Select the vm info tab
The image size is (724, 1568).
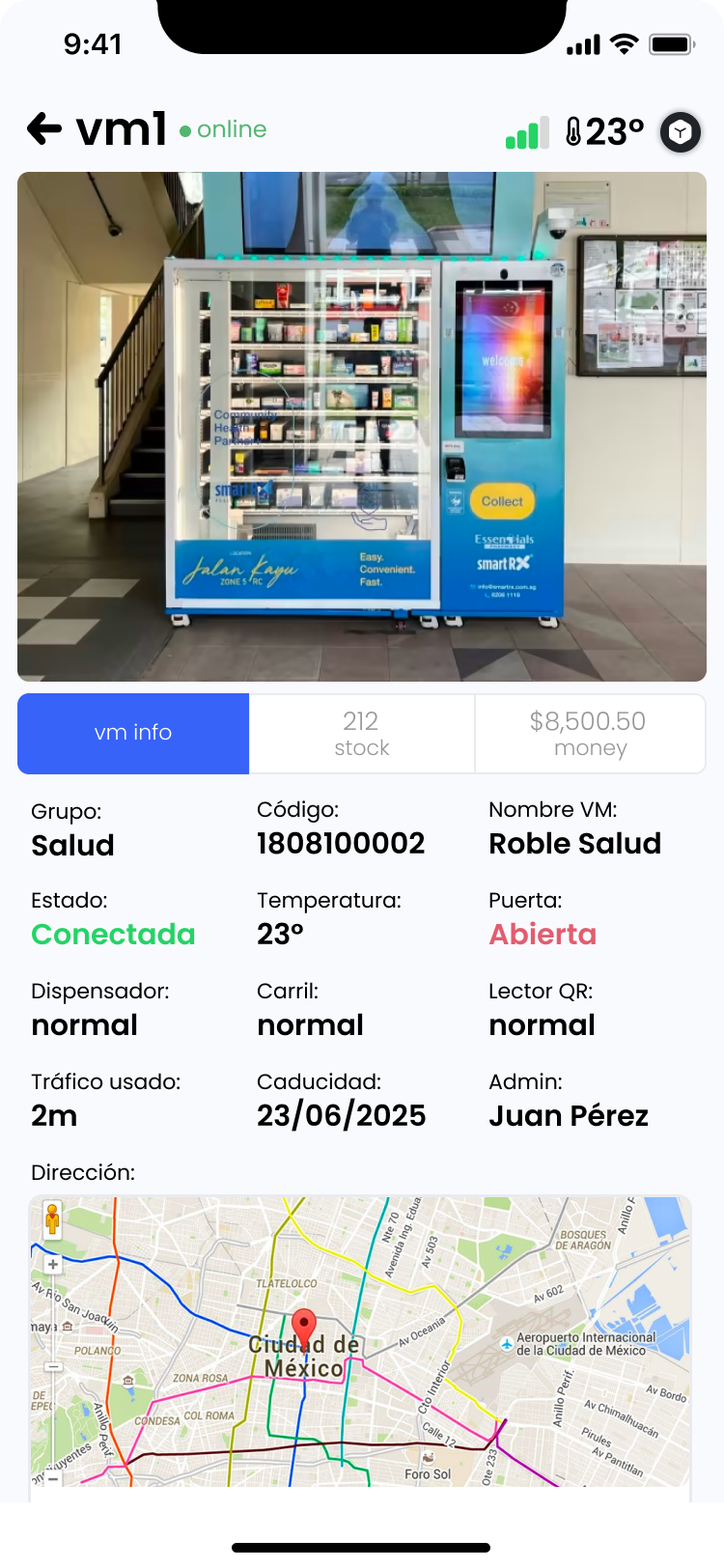point(133,734)
